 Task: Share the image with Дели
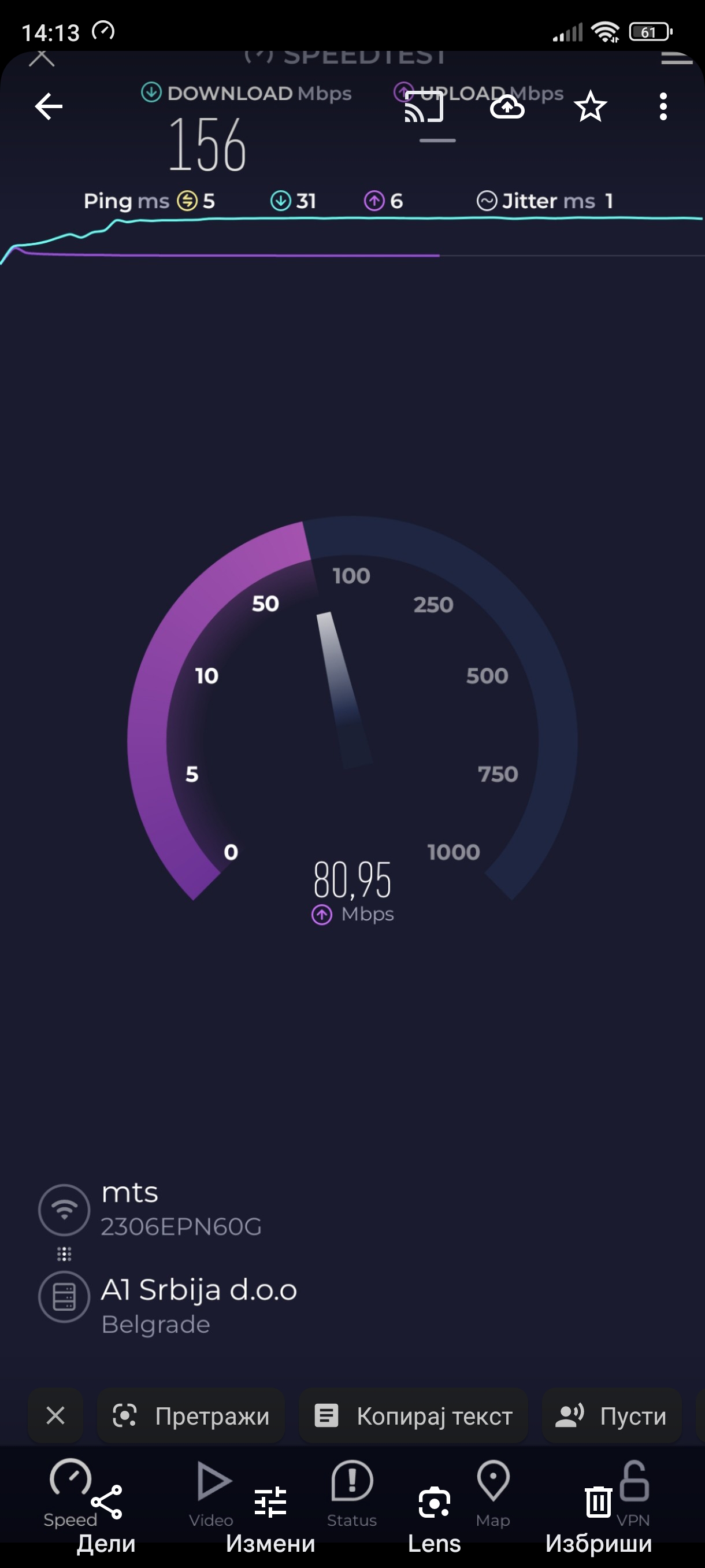106,1518
